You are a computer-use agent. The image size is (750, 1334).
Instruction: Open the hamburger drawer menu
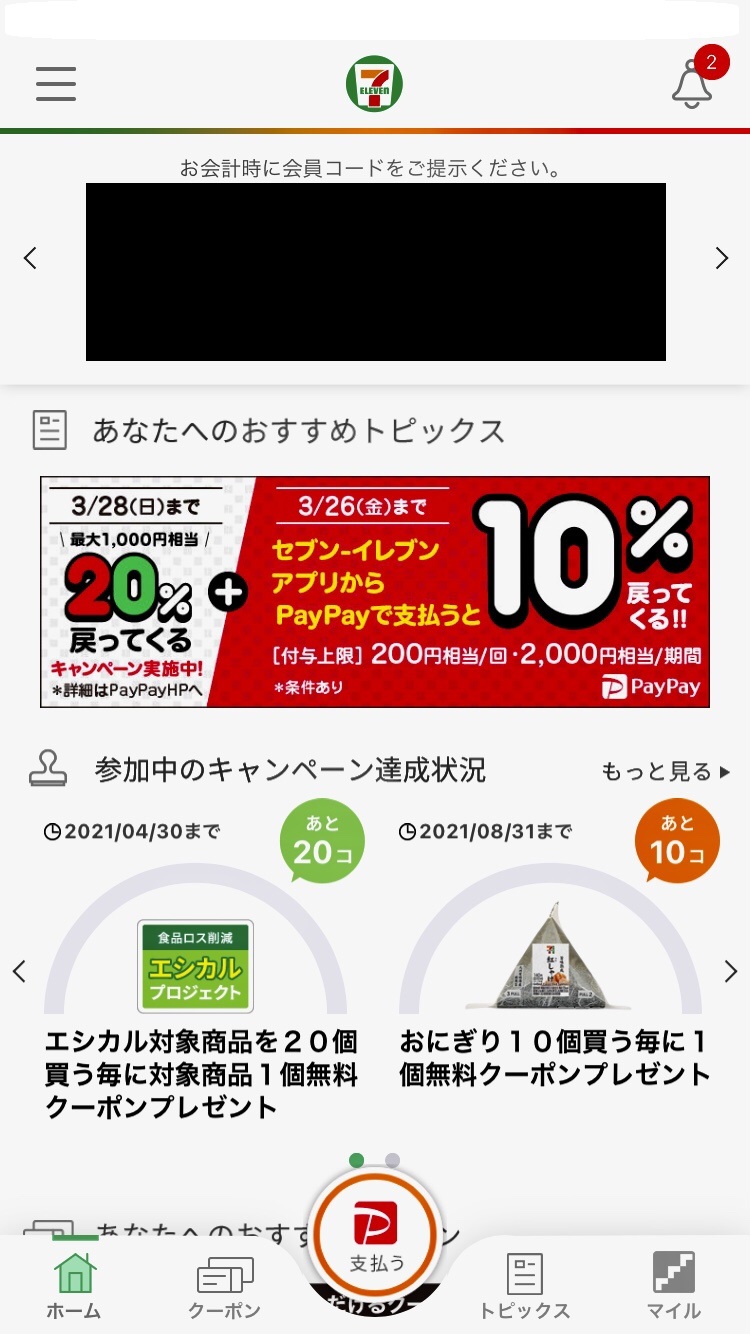click(x=56, y=84)
